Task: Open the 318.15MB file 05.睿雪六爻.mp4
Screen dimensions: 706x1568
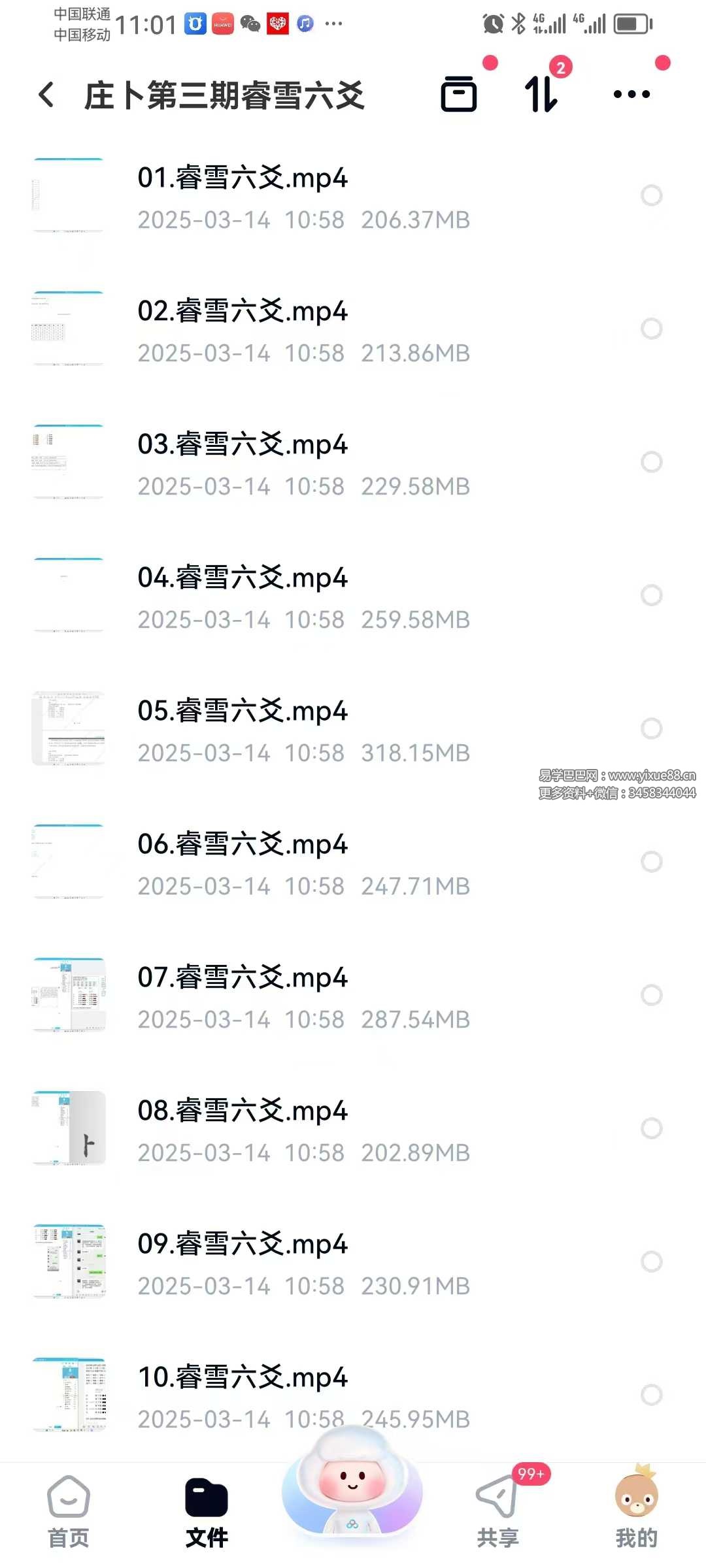Action: point(243,711)
